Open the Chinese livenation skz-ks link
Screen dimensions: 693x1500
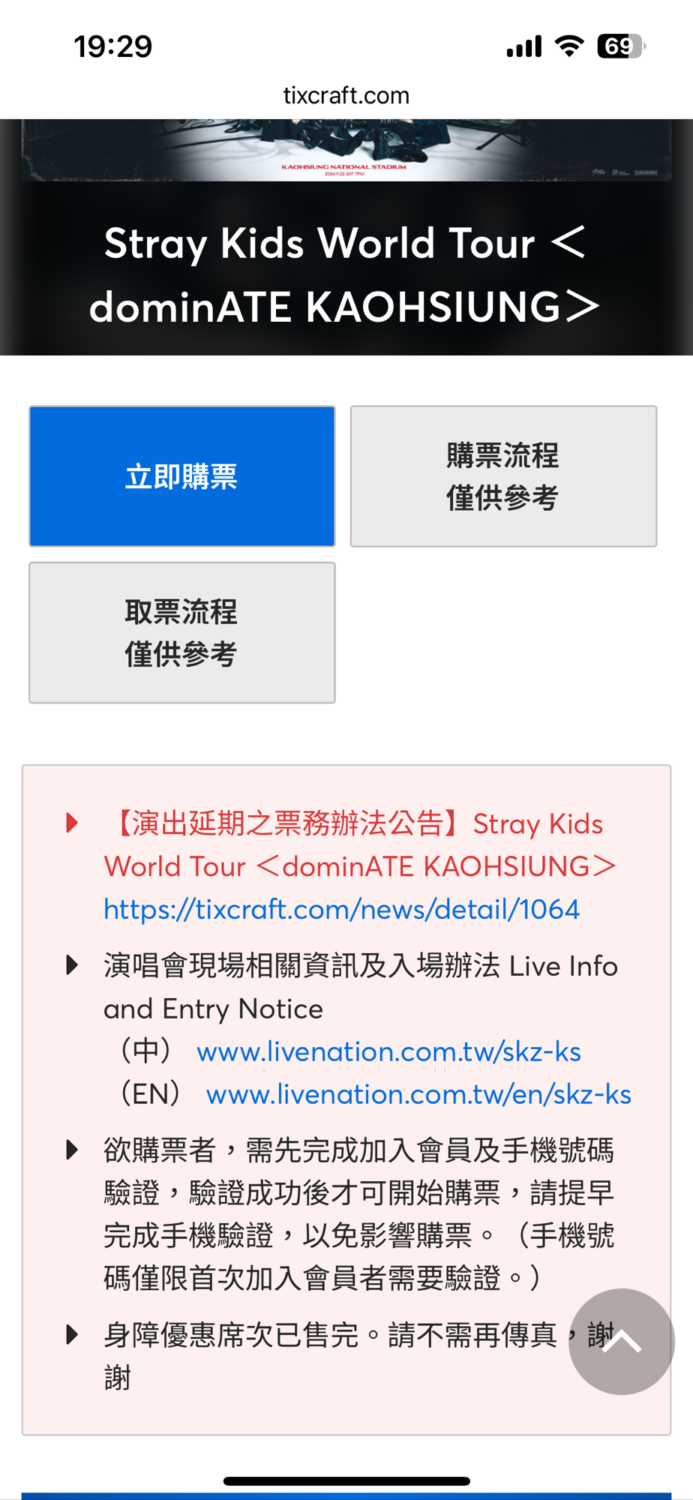[x=388, y=1052]
